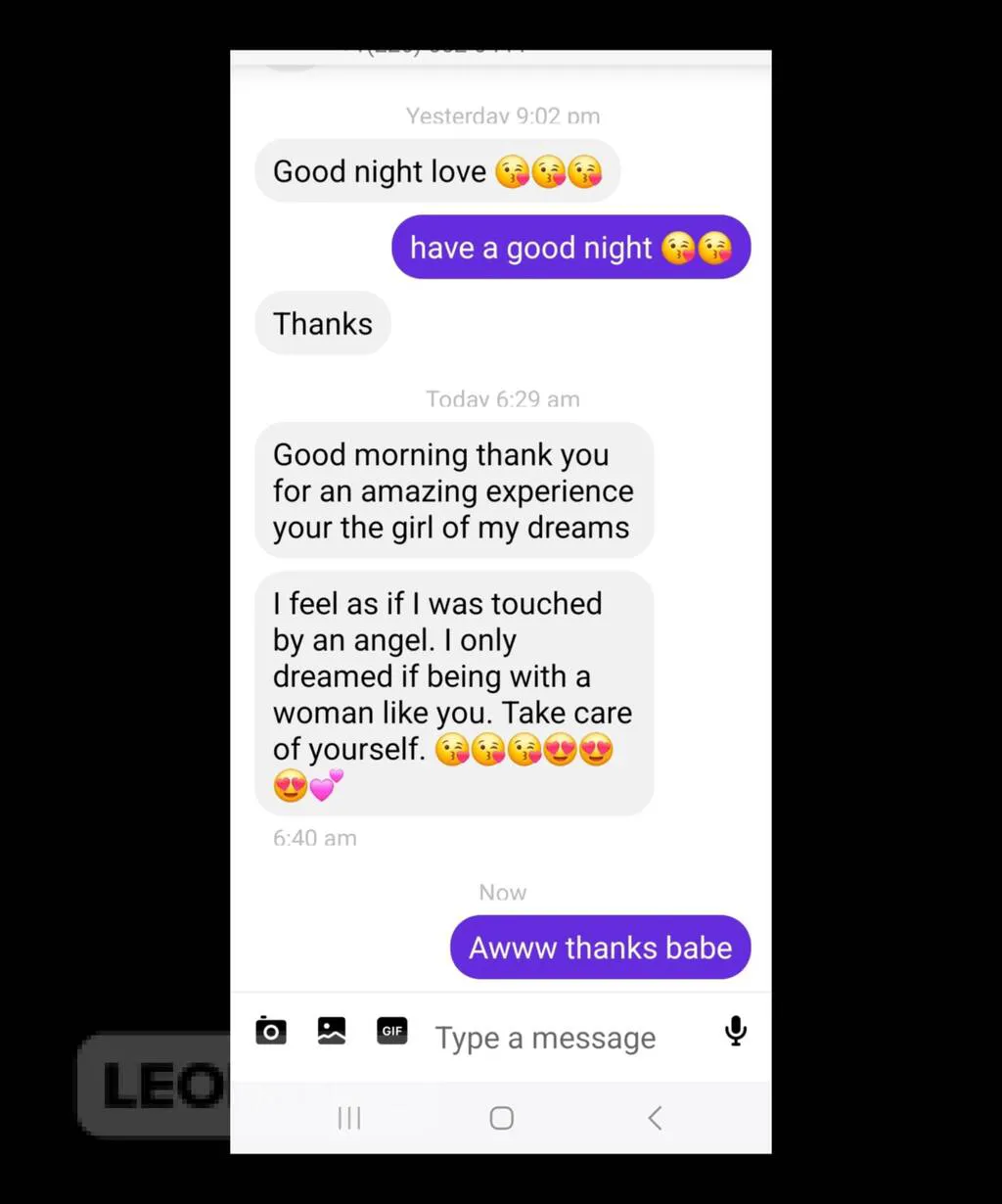Tap the system home button
1002x1204 pixels.
(501, 1118)
